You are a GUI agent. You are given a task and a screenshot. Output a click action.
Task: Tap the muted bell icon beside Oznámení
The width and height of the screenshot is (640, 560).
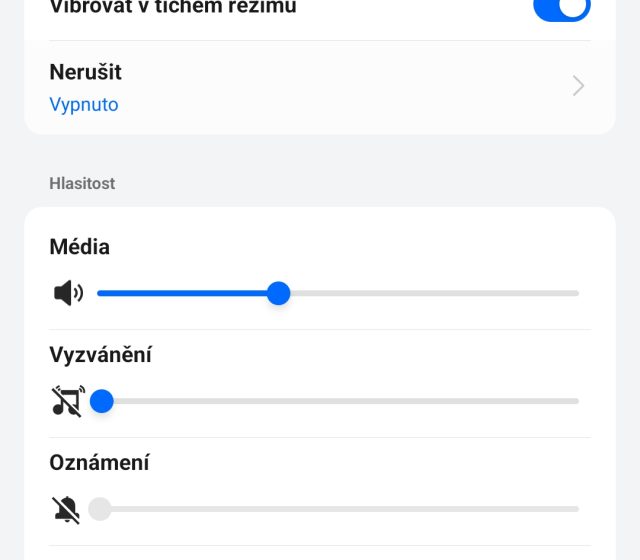(67, 509)
